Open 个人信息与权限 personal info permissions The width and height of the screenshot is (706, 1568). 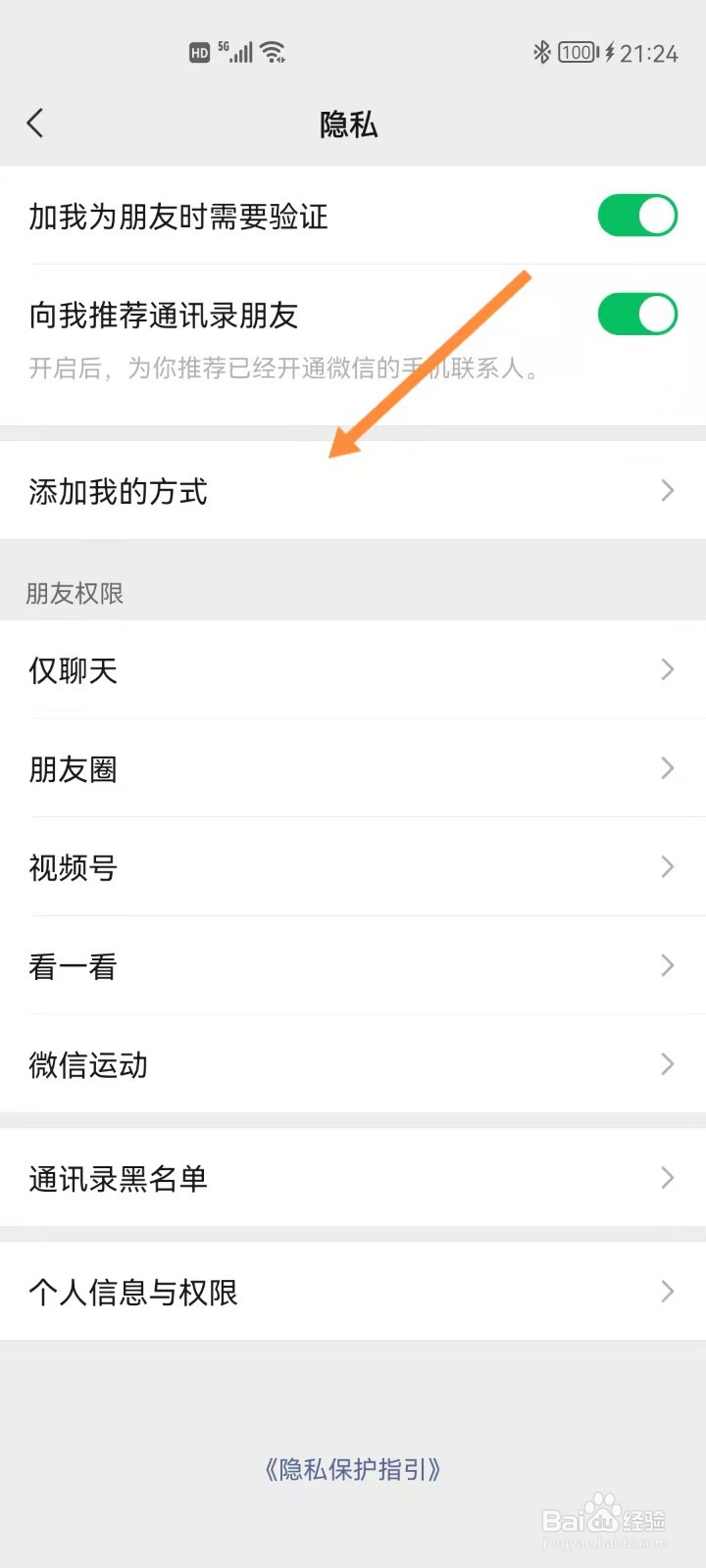point(353,1293)
